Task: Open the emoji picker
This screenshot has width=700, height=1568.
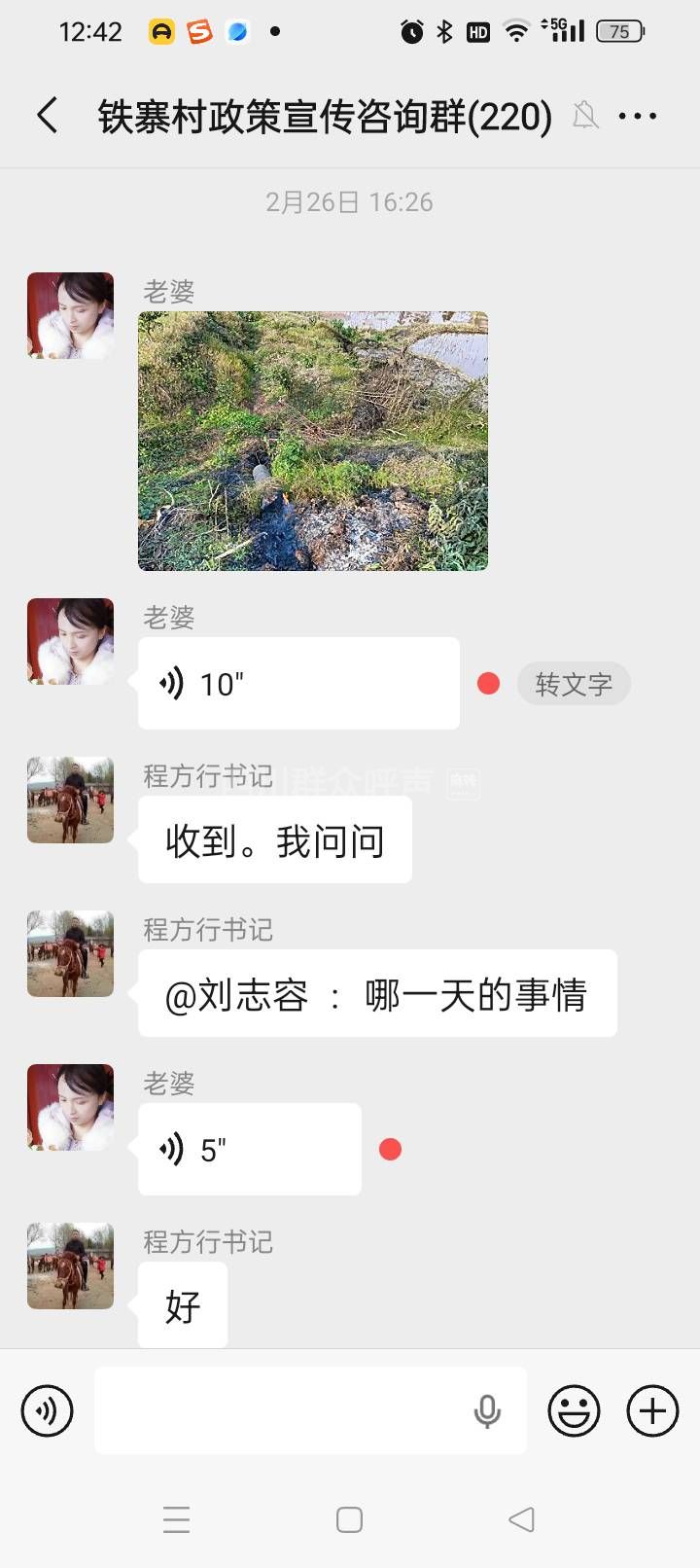Action: 574,1410
